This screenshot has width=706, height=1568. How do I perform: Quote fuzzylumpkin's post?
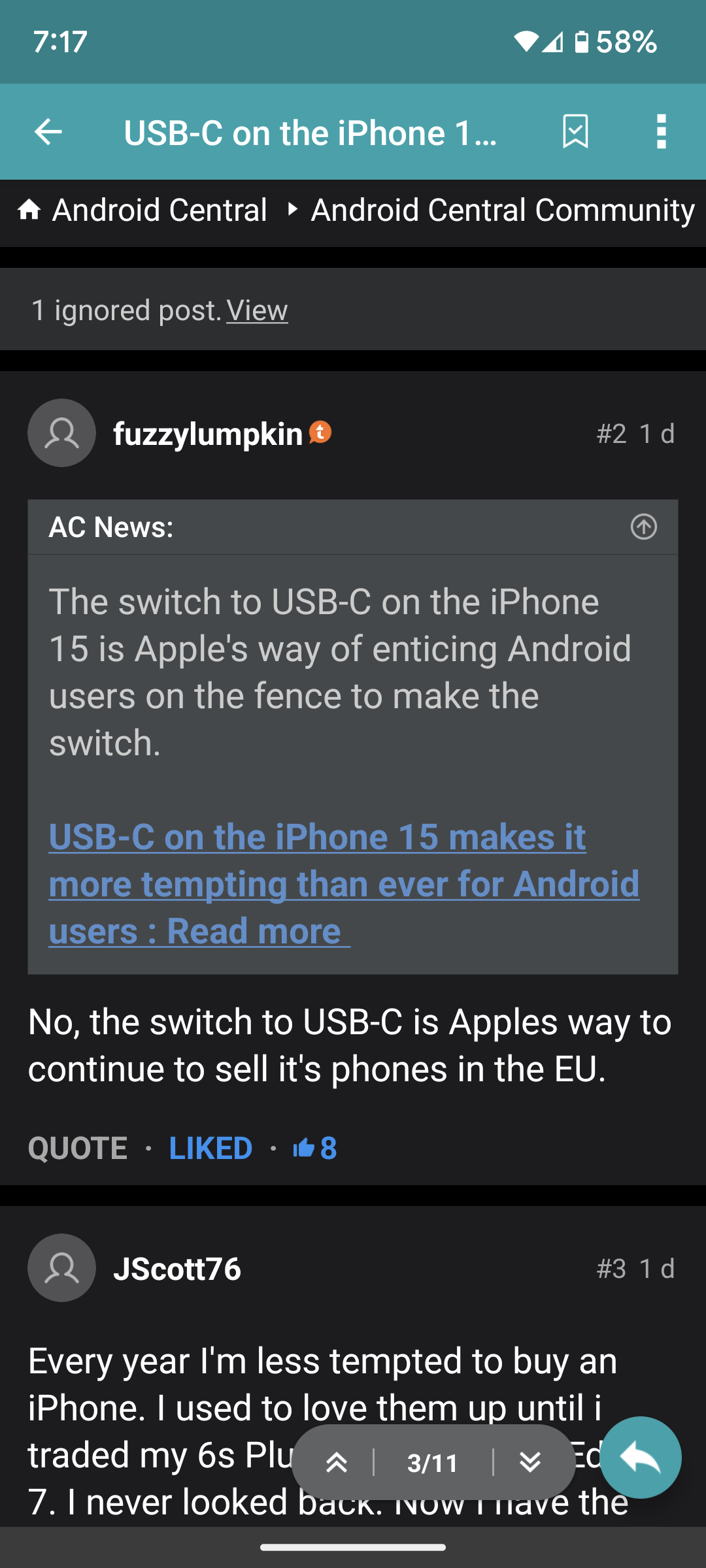[78, 1148]
